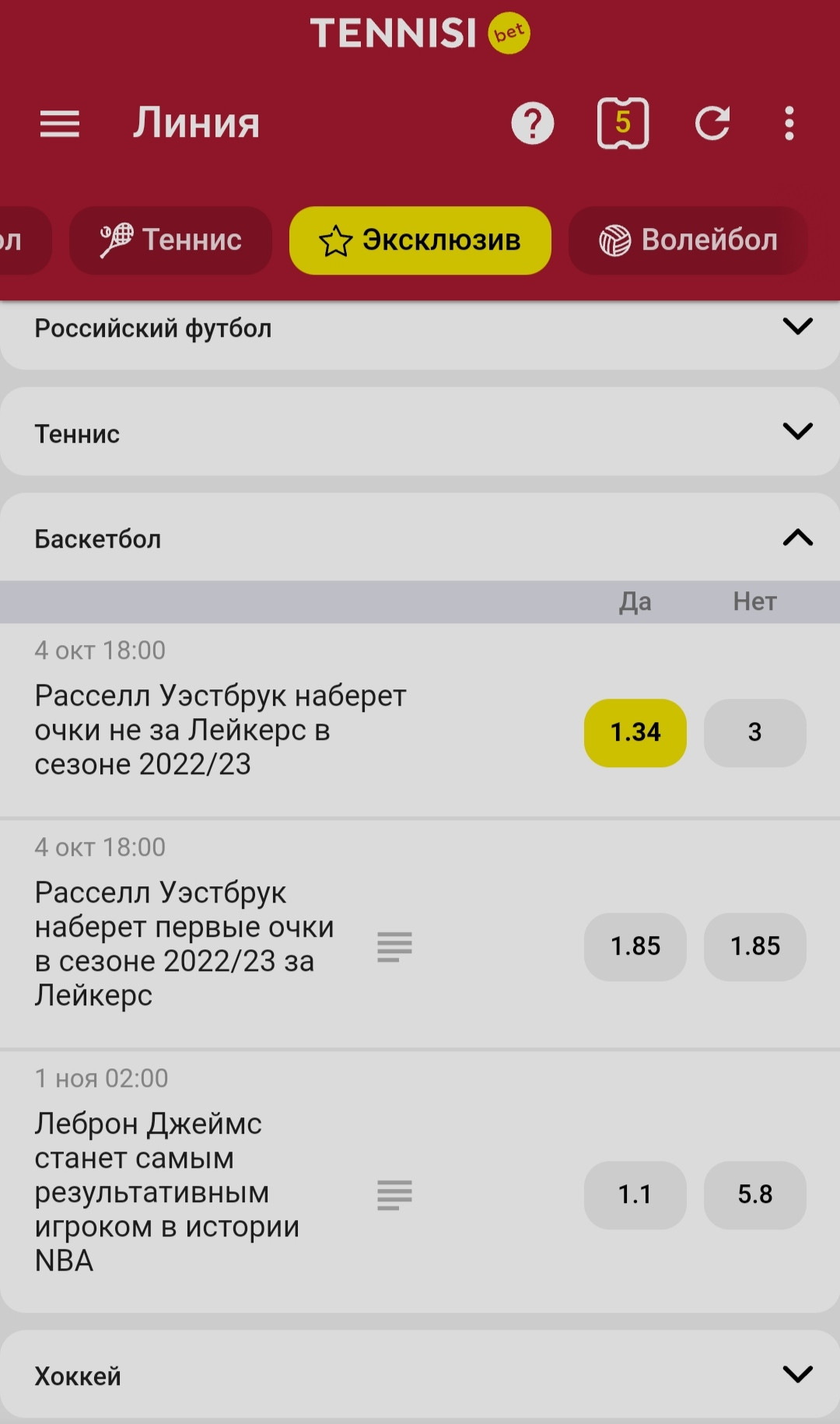
Task: Switch to the Волейбол category chip
Action: [688, 240]
